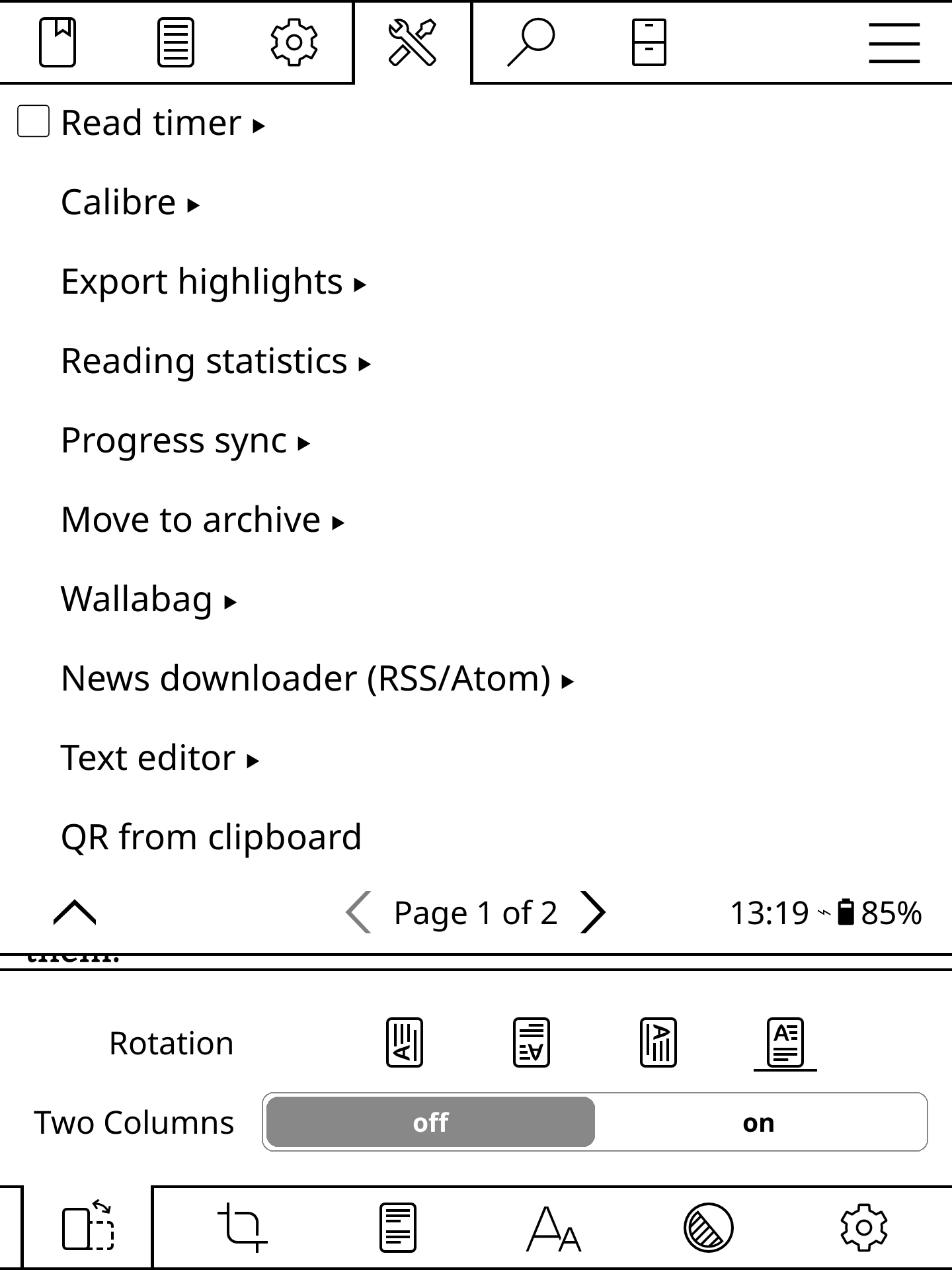
Task: Enable the Read timer checkbox
Action: pyautogui.click(x=34, y=122)
